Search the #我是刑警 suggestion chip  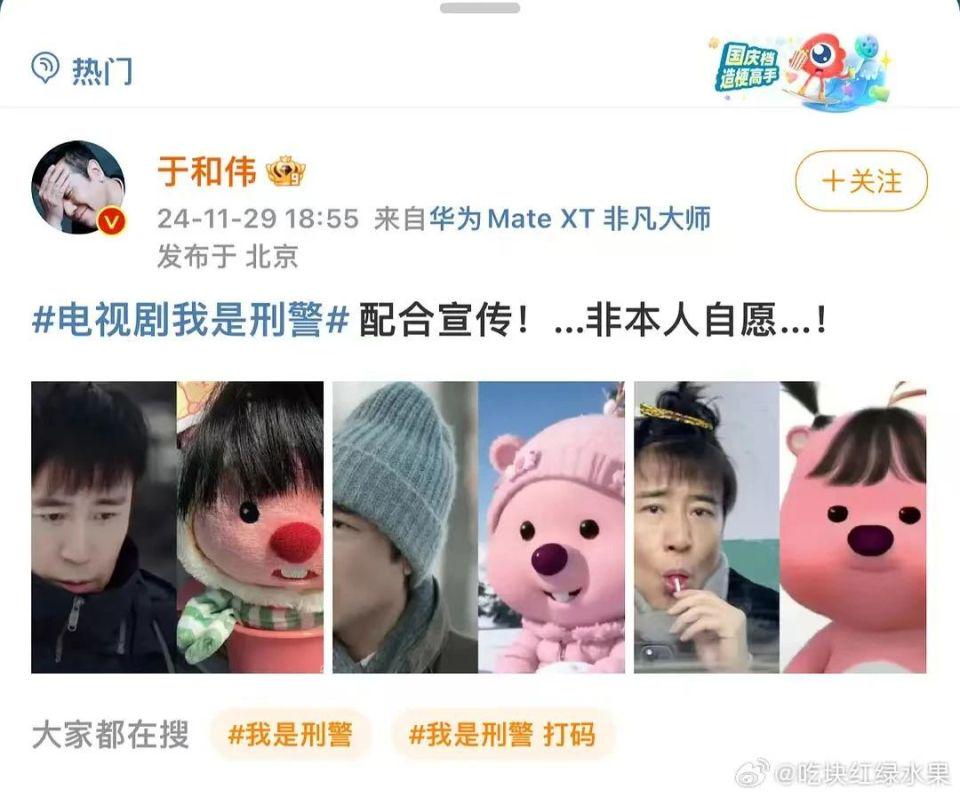tap(290, 735)
